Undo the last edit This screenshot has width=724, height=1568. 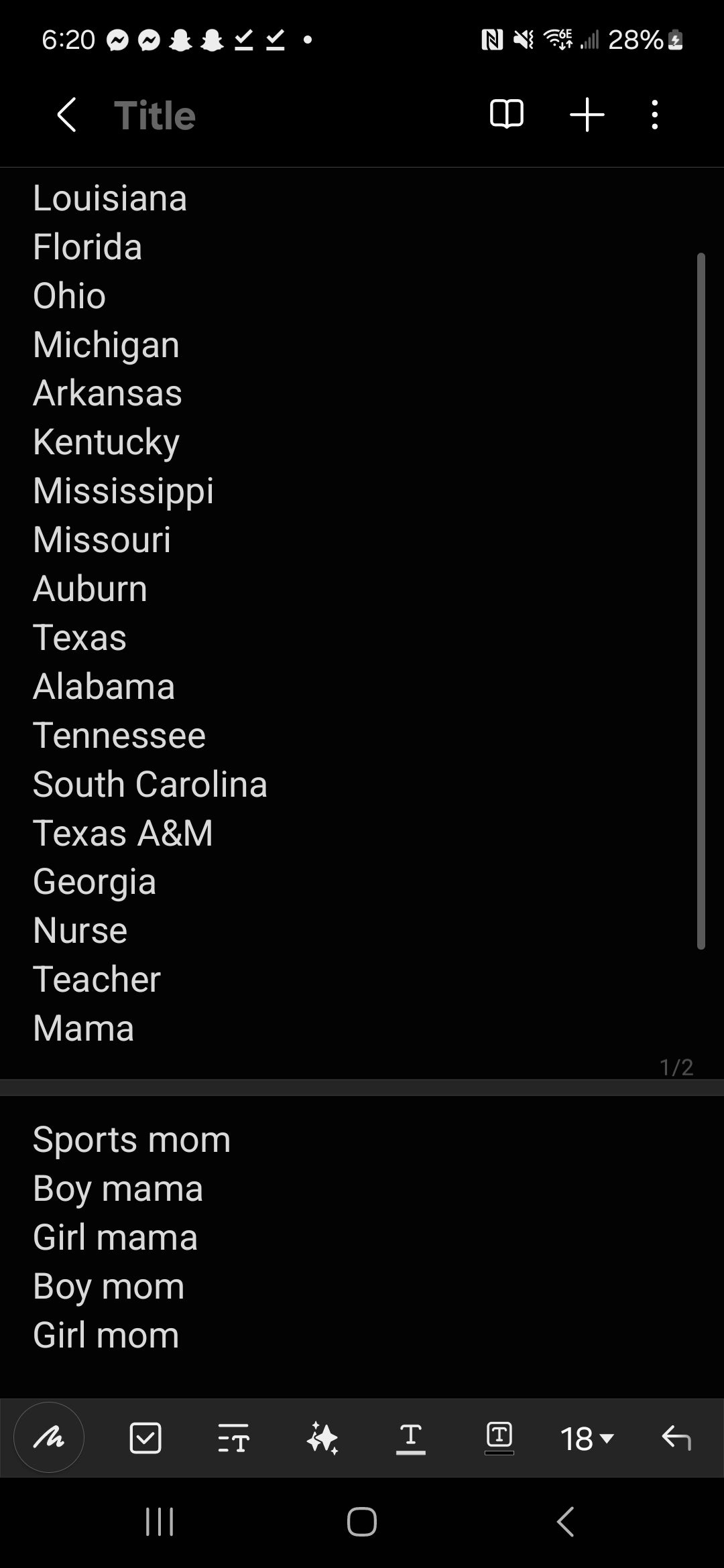[676, 1437]
